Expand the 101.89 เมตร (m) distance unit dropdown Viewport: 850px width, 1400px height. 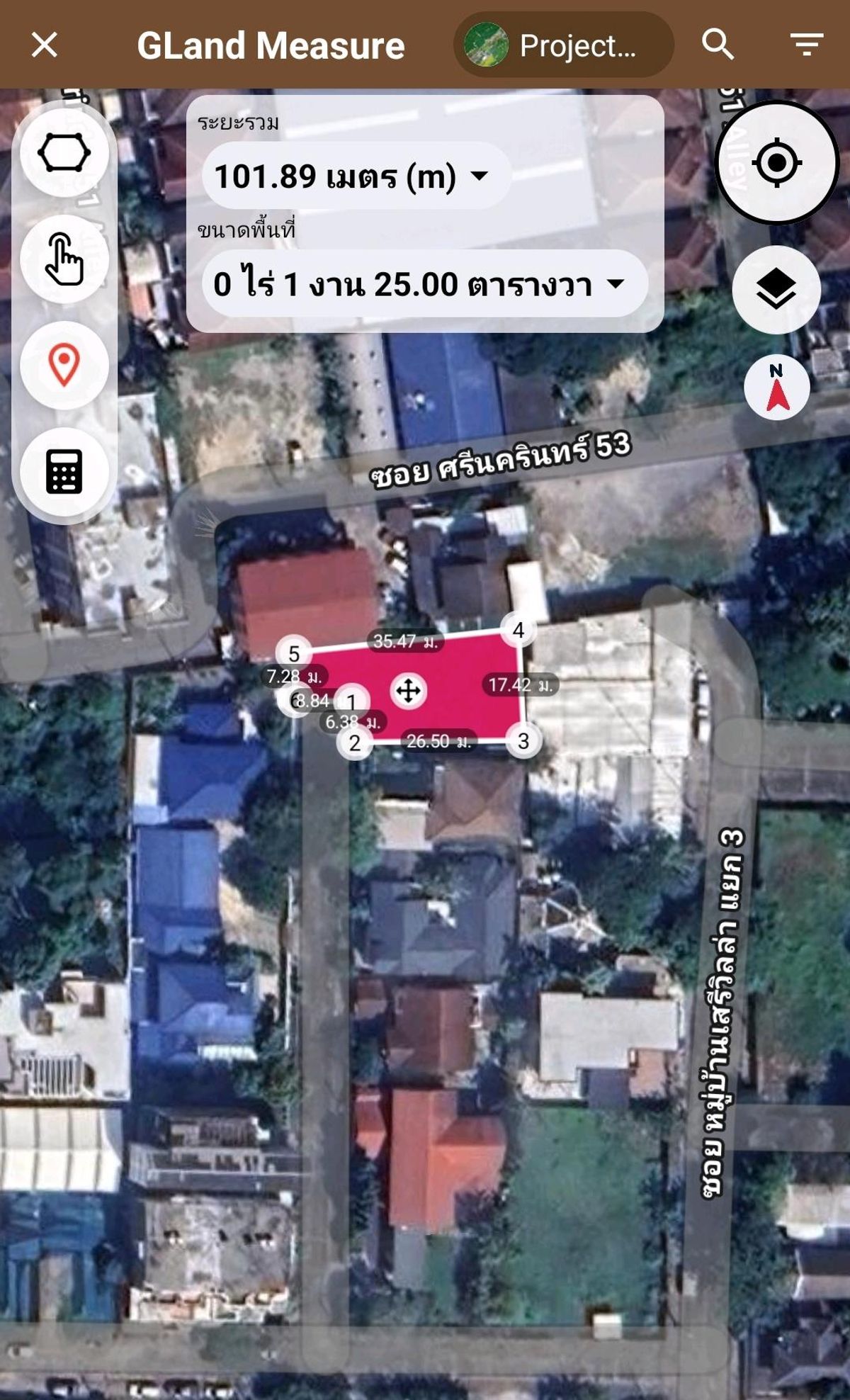click(x=356, y=176)
